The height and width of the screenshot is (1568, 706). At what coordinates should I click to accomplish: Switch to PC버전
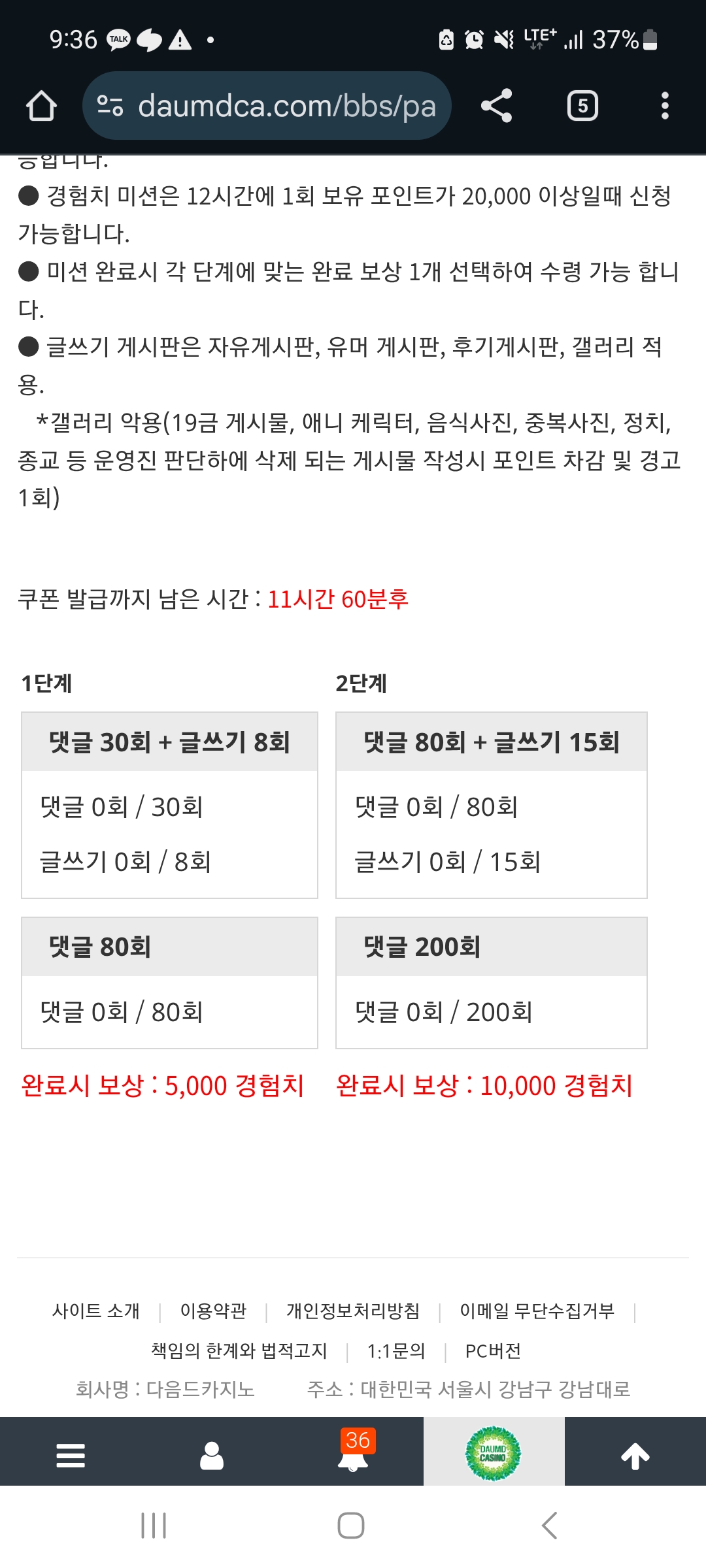pyautogui.click(x=493, y=1350)
